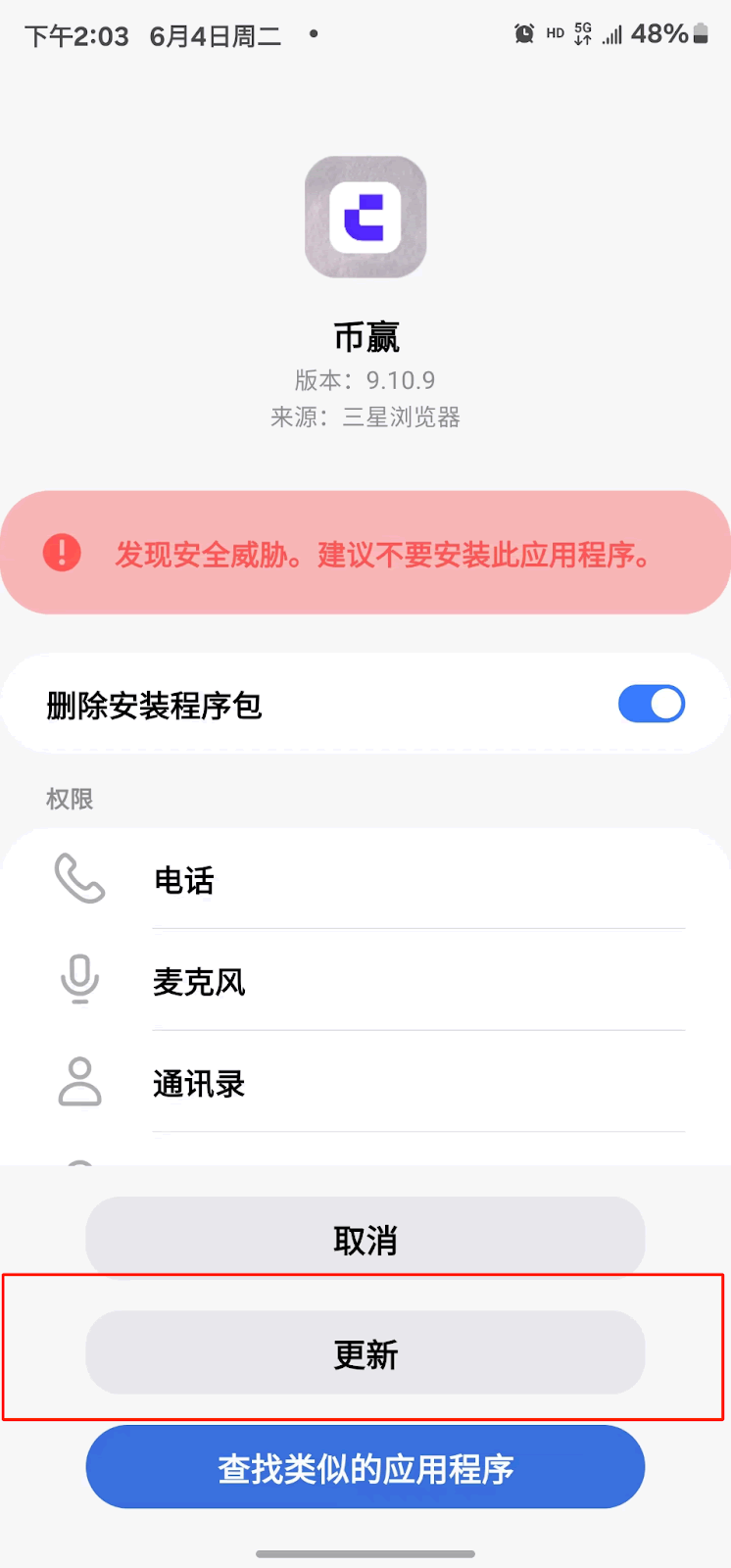Click the red warning exclamation icon
This screenshot has width=731, height=1568.
point(61,552)
